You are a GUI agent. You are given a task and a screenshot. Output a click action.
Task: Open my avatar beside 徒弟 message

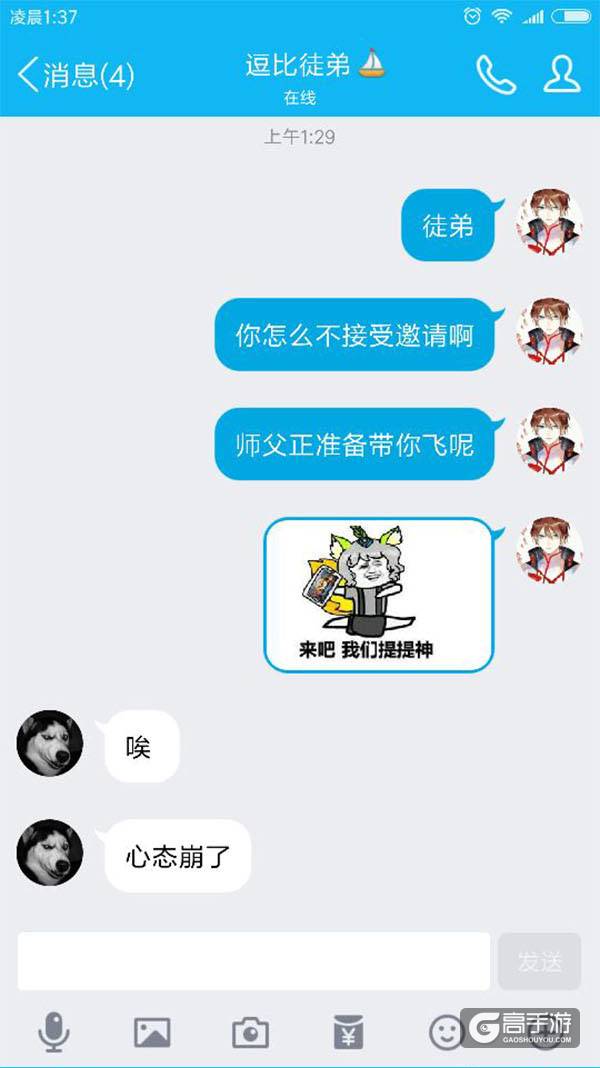[549, 223]
